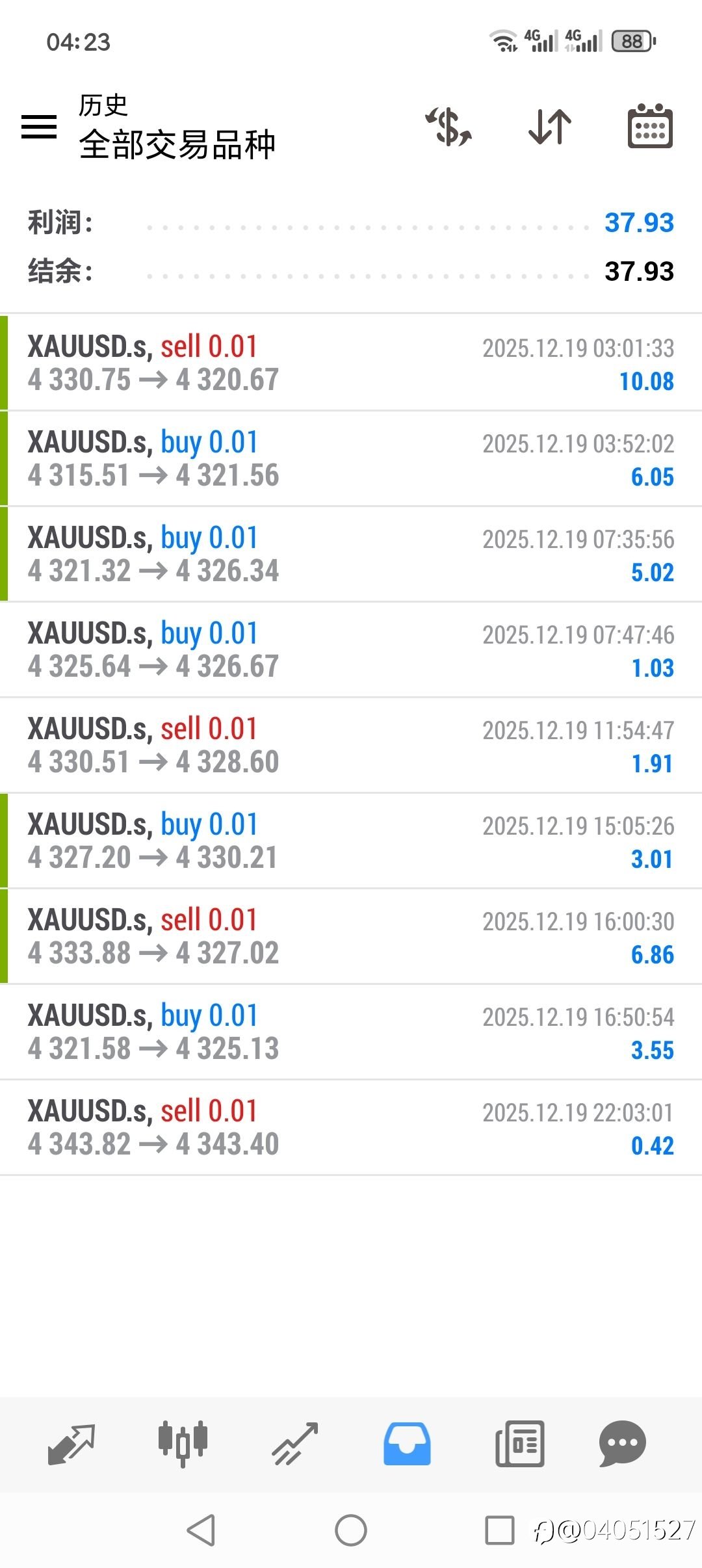
Task: Switch to the chat messages tab
Action: click(x=623, y=1444)
